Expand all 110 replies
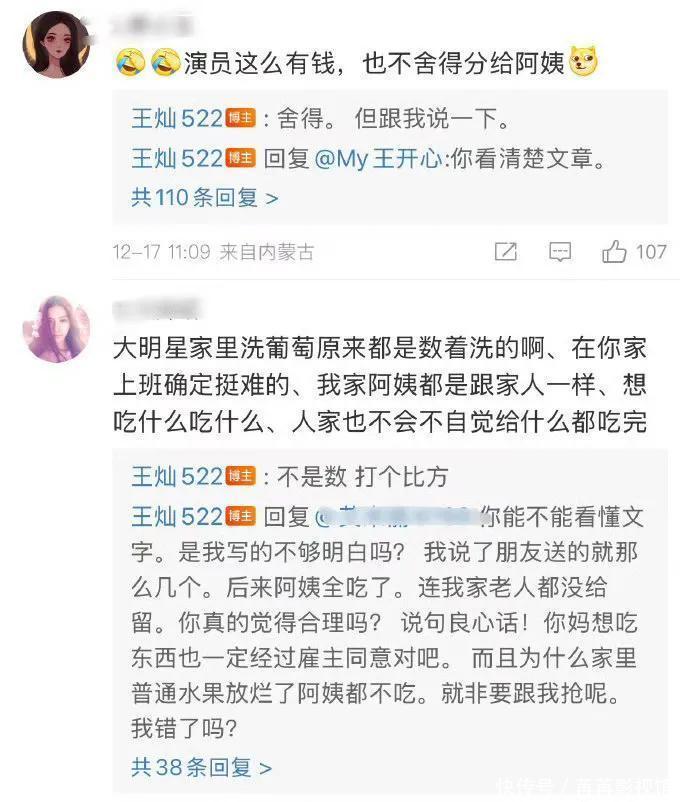The height and width of the screenshot is (802, 680). click(204, 197)
